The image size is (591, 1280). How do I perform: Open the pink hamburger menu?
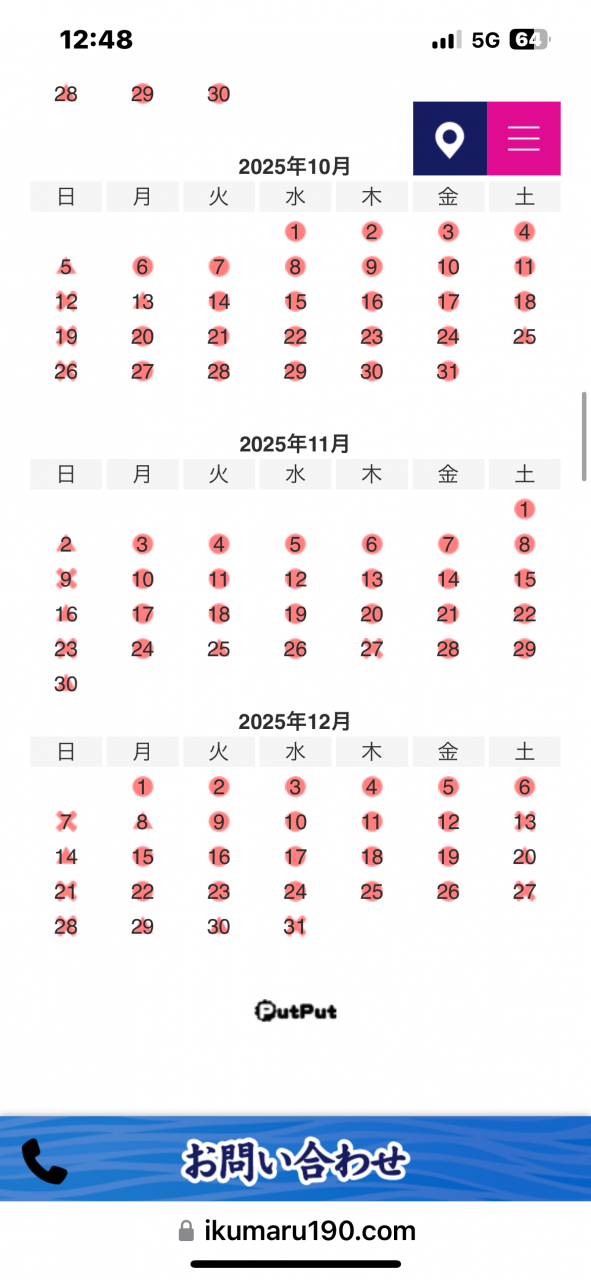(524, 138)
